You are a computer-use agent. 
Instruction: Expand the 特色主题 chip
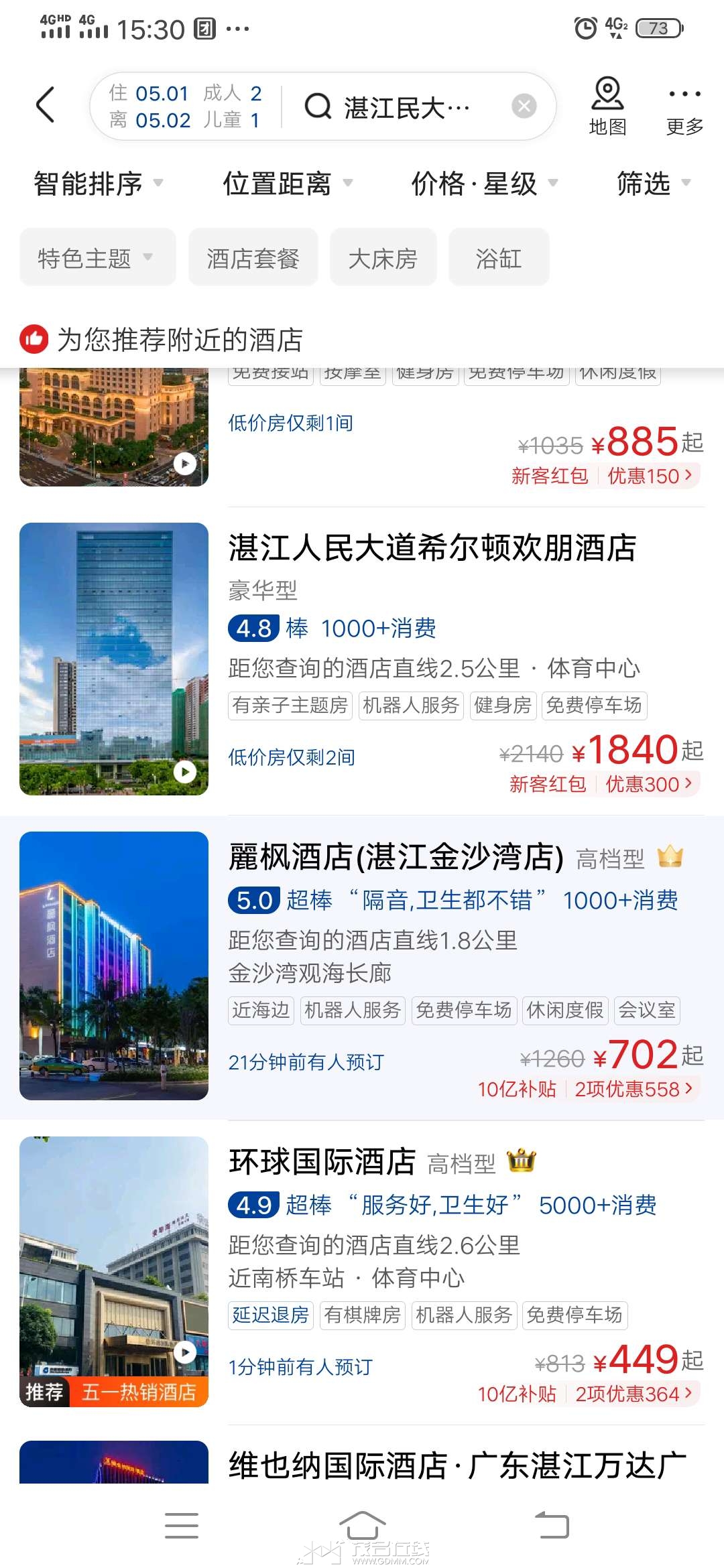[97, 257]
